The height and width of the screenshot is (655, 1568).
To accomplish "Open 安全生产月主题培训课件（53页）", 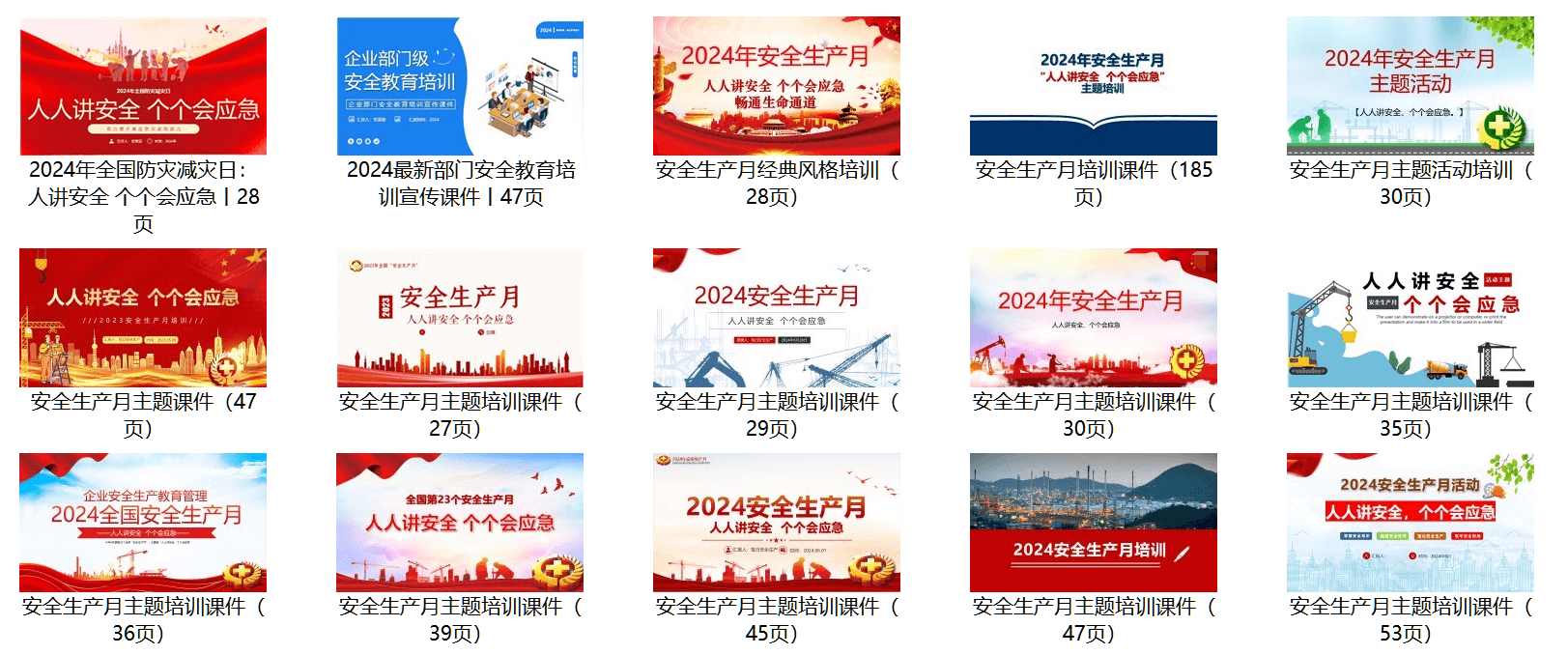I will (x=1410, y=523).
